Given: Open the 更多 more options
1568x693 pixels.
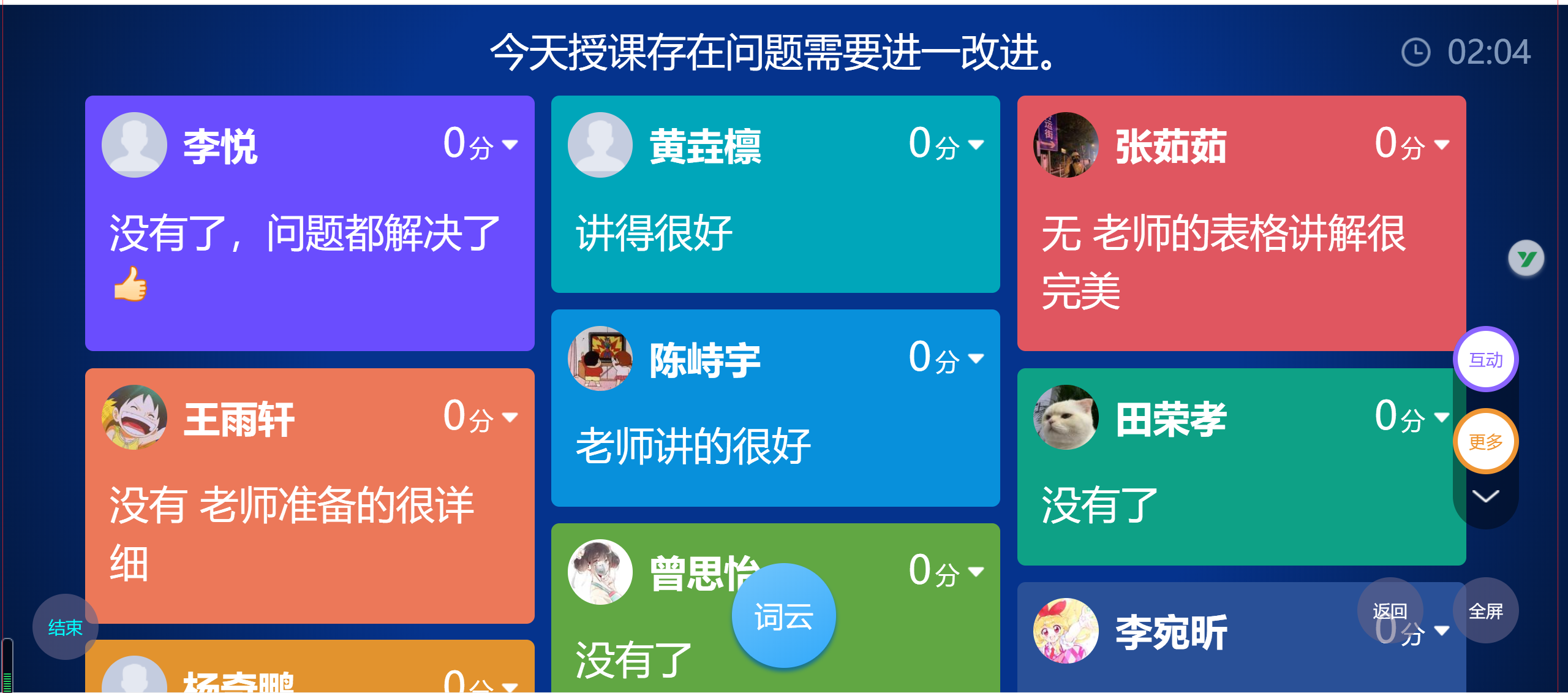Looking at the screenshot, I should tap(1485, 441).
